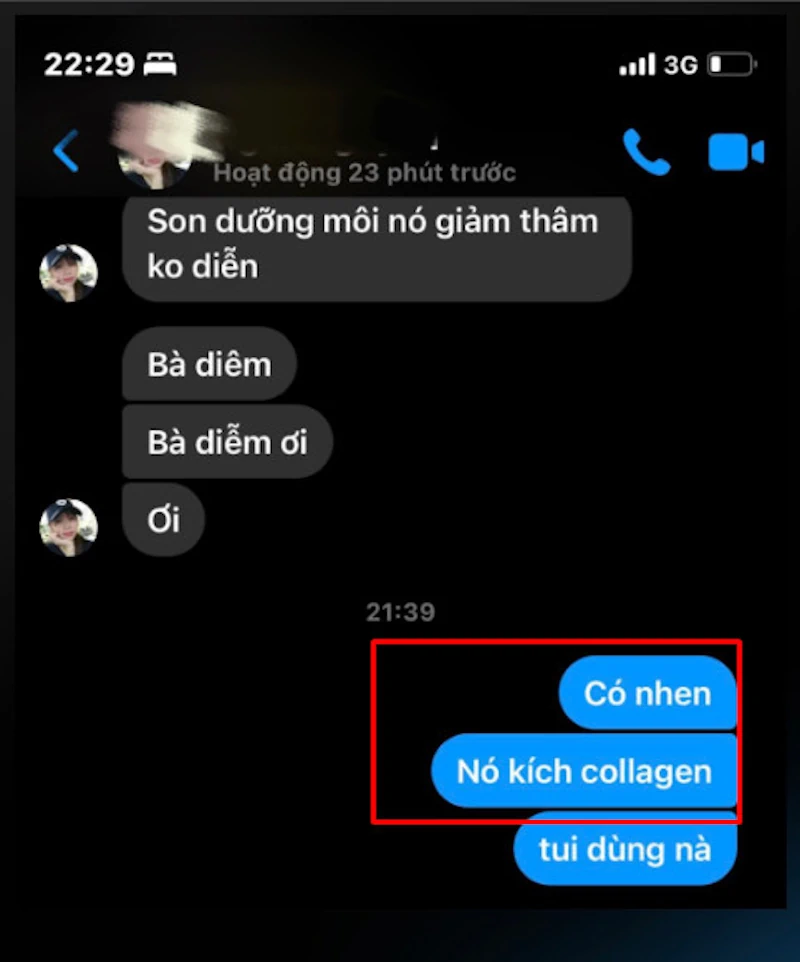Start a voice call
Image resolution: width=800 pixels, height=962 pixels.
click(x=646, y=152)
